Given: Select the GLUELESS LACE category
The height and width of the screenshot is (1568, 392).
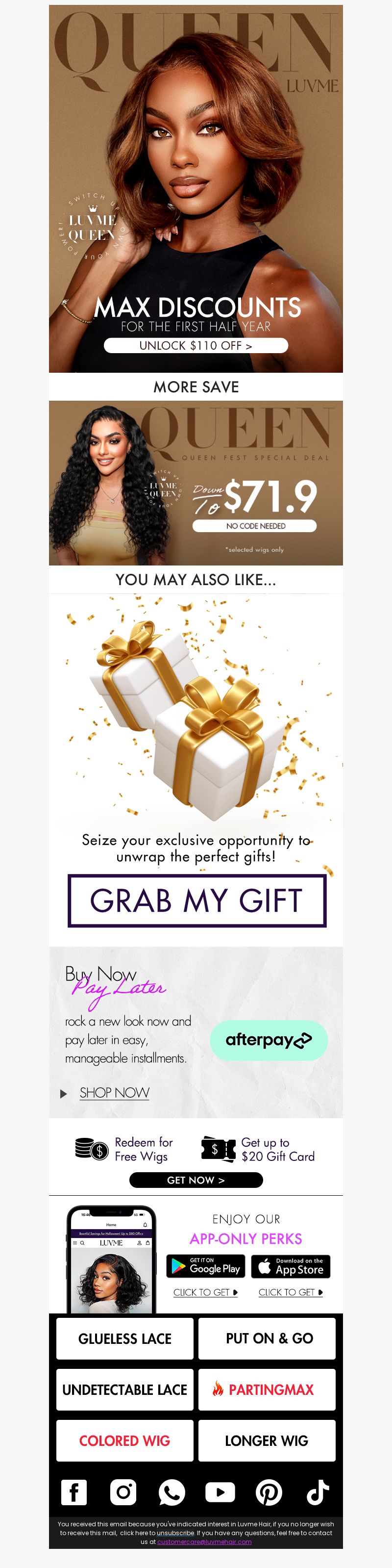Looking at the screenshot, I should (x=124, y=1338).
